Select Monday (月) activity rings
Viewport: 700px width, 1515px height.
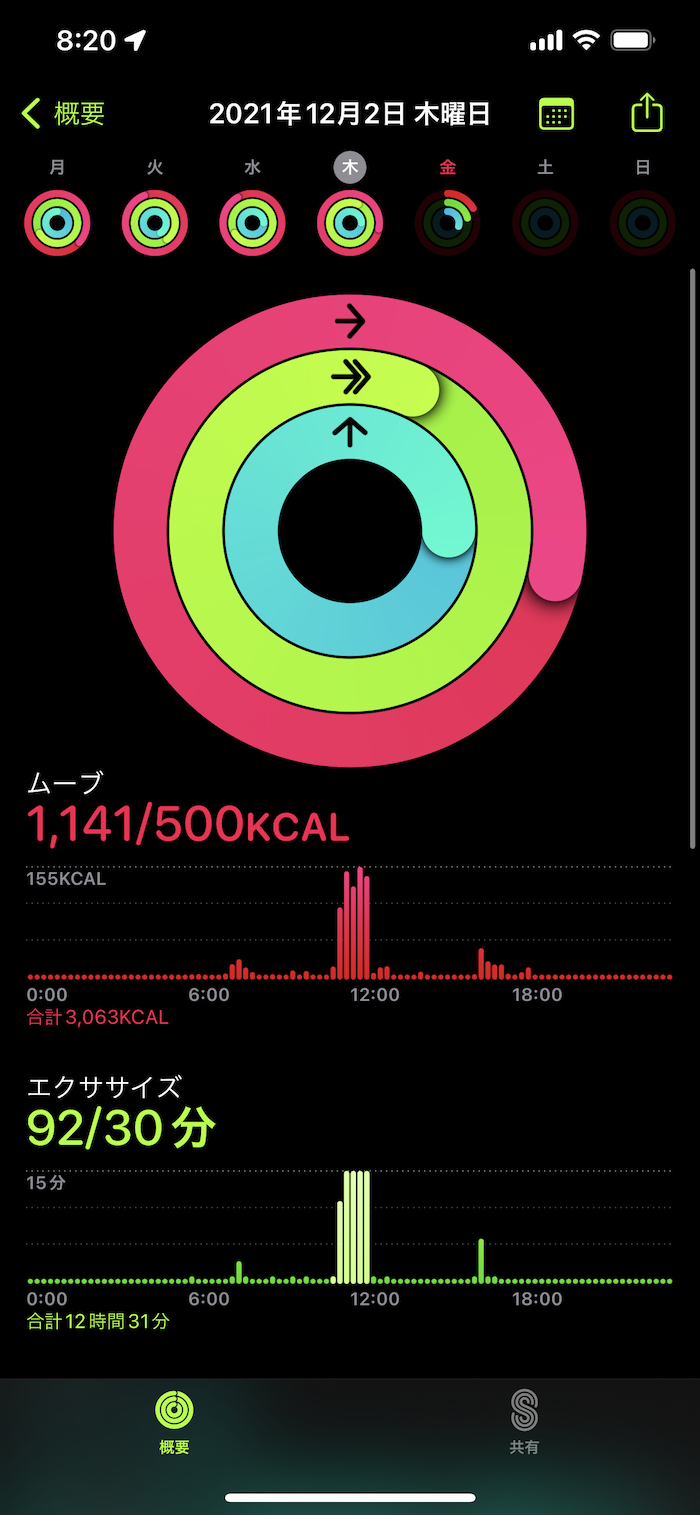pos(57,222)
